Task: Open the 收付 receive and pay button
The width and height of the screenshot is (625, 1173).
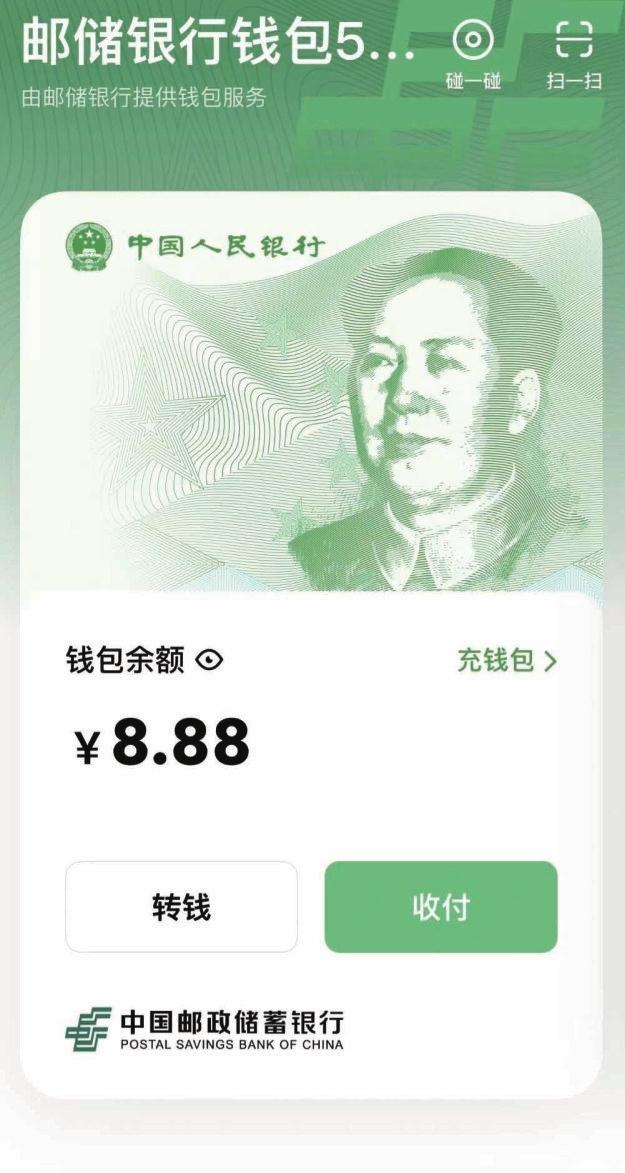Action: coord(440,907)
